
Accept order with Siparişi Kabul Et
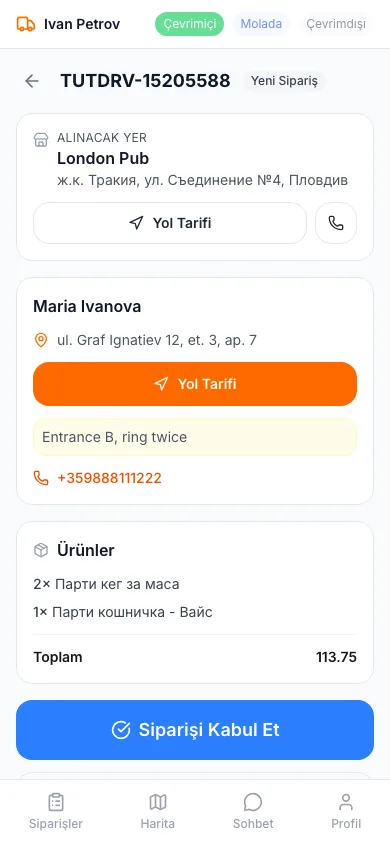(x=195, y=730)
